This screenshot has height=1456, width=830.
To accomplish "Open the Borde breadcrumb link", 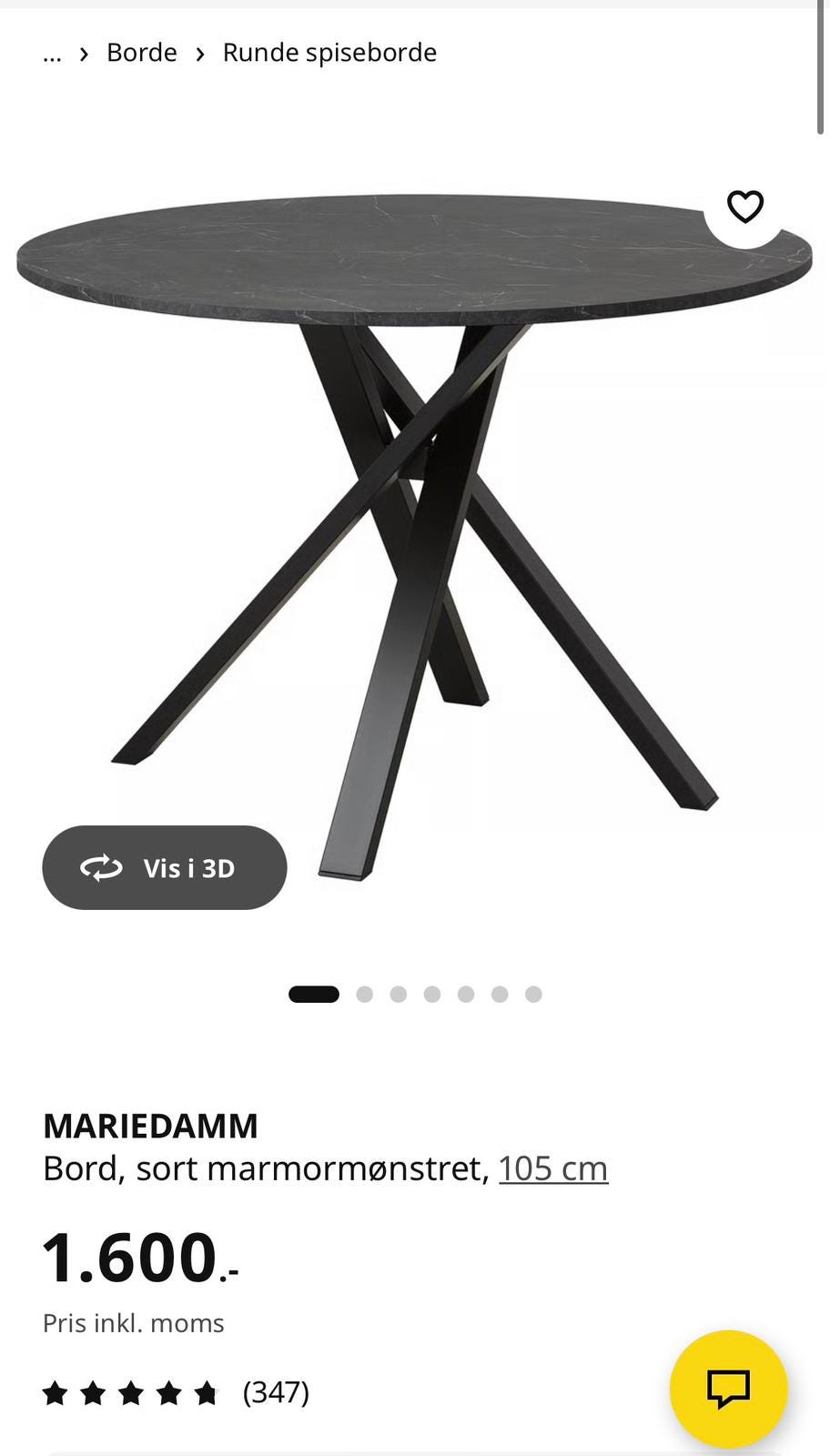I will 141,53.
